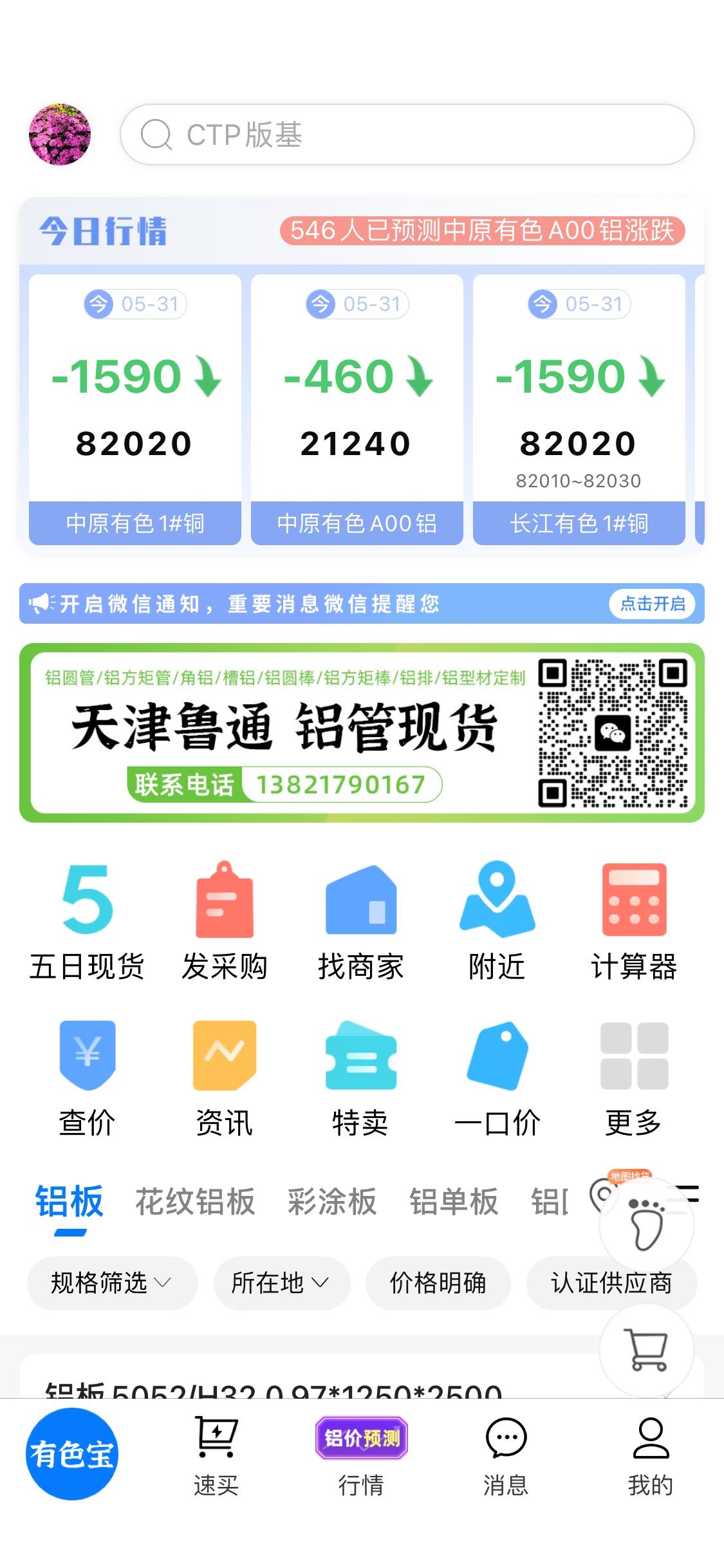This screenshot has height=1568, width=724.
Task: Enable WeChat notifications via 点击开启
Action: point(652,604)
